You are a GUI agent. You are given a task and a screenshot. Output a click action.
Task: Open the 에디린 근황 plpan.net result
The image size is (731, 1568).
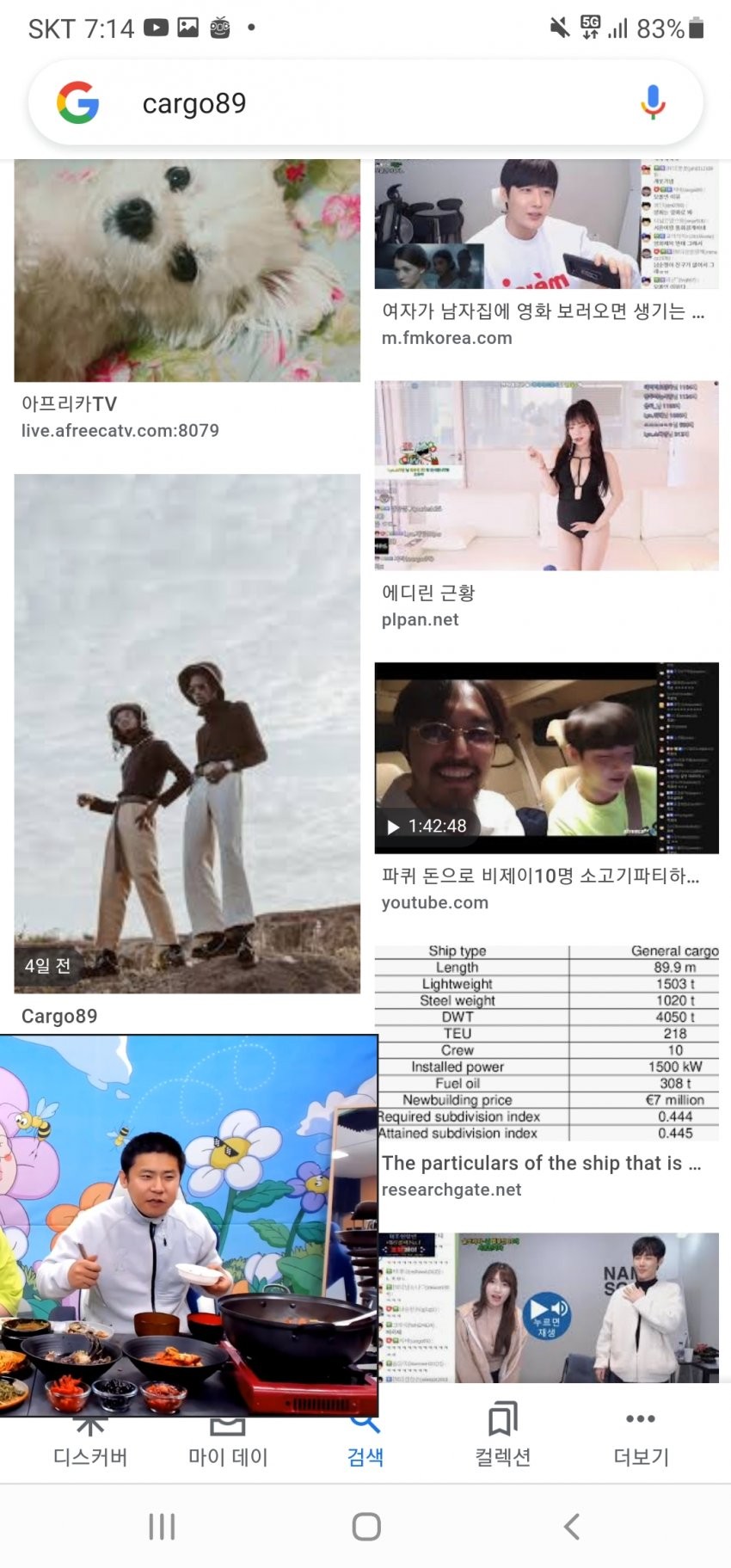tap(546, 476)
